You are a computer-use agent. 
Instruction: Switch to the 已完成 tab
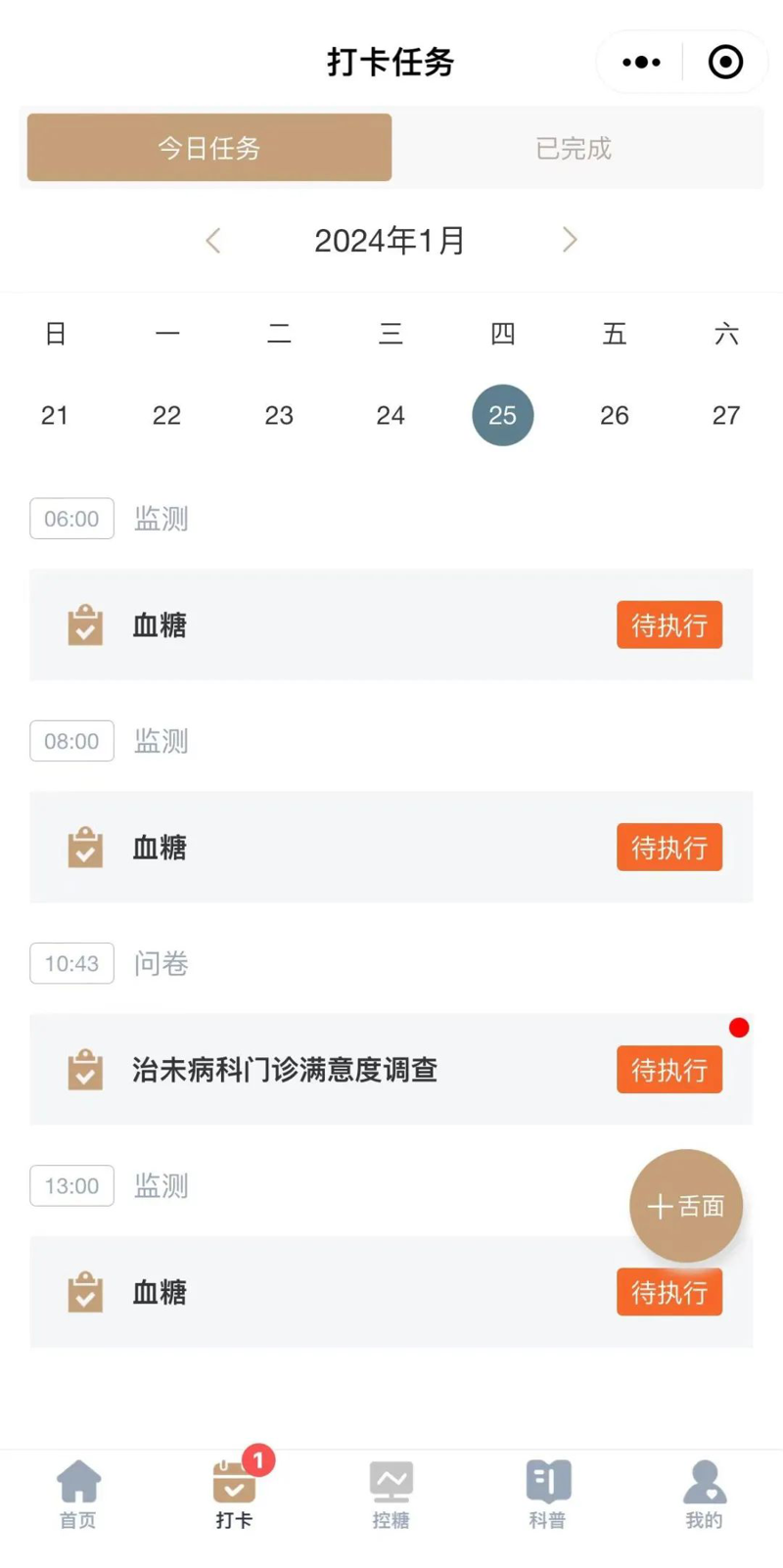574,148
